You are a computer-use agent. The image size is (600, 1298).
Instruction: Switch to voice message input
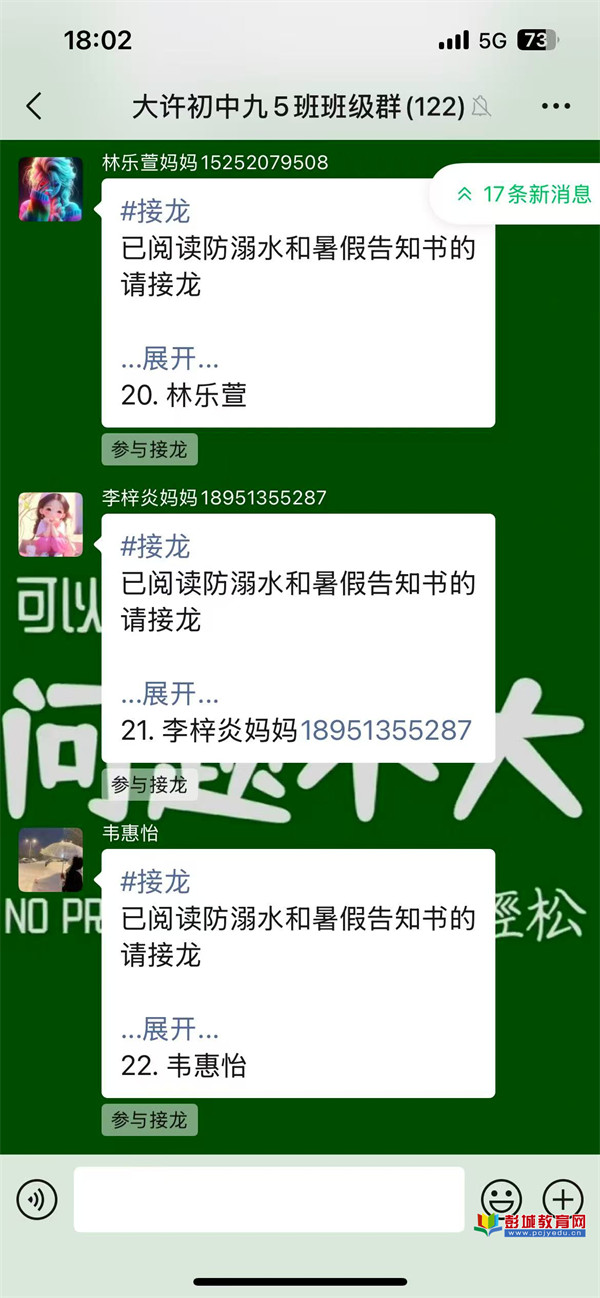[37, 1199]
